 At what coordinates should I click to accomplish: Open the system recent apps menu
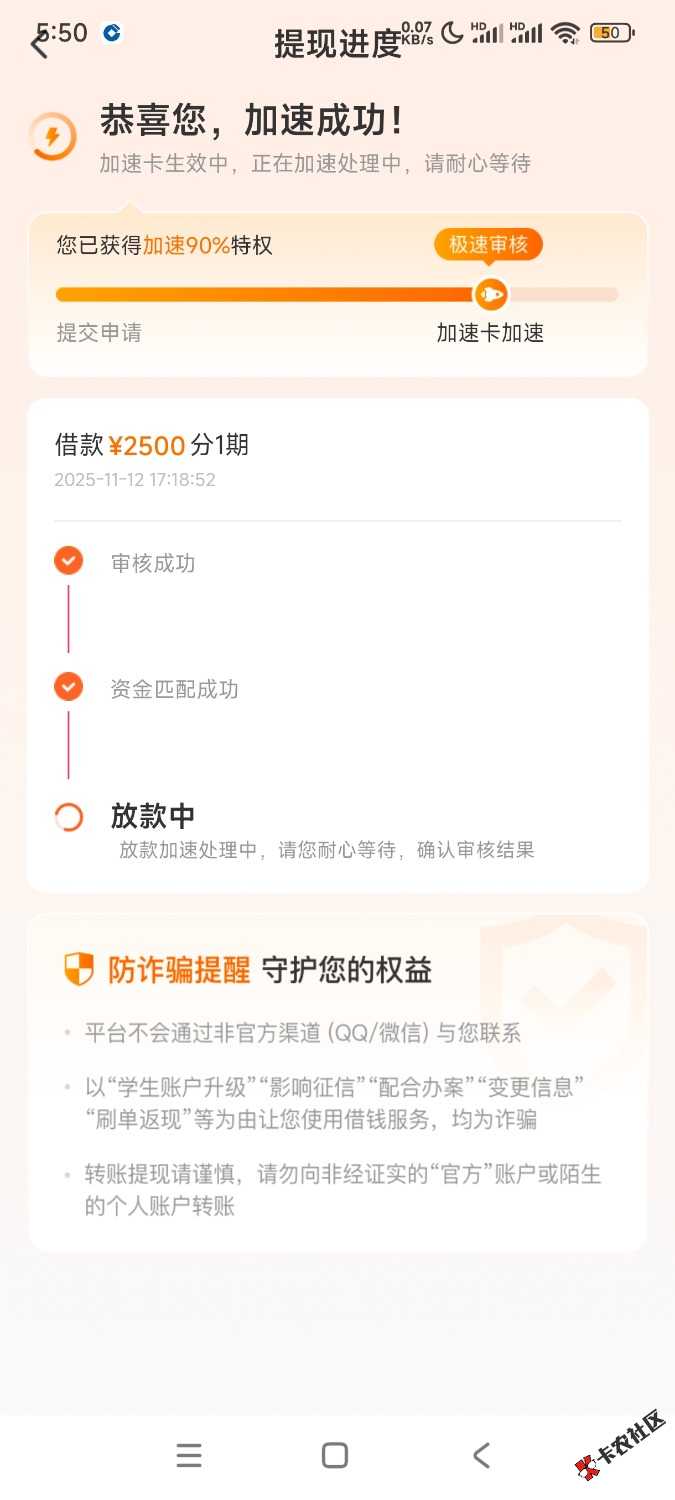(189, 1455)
